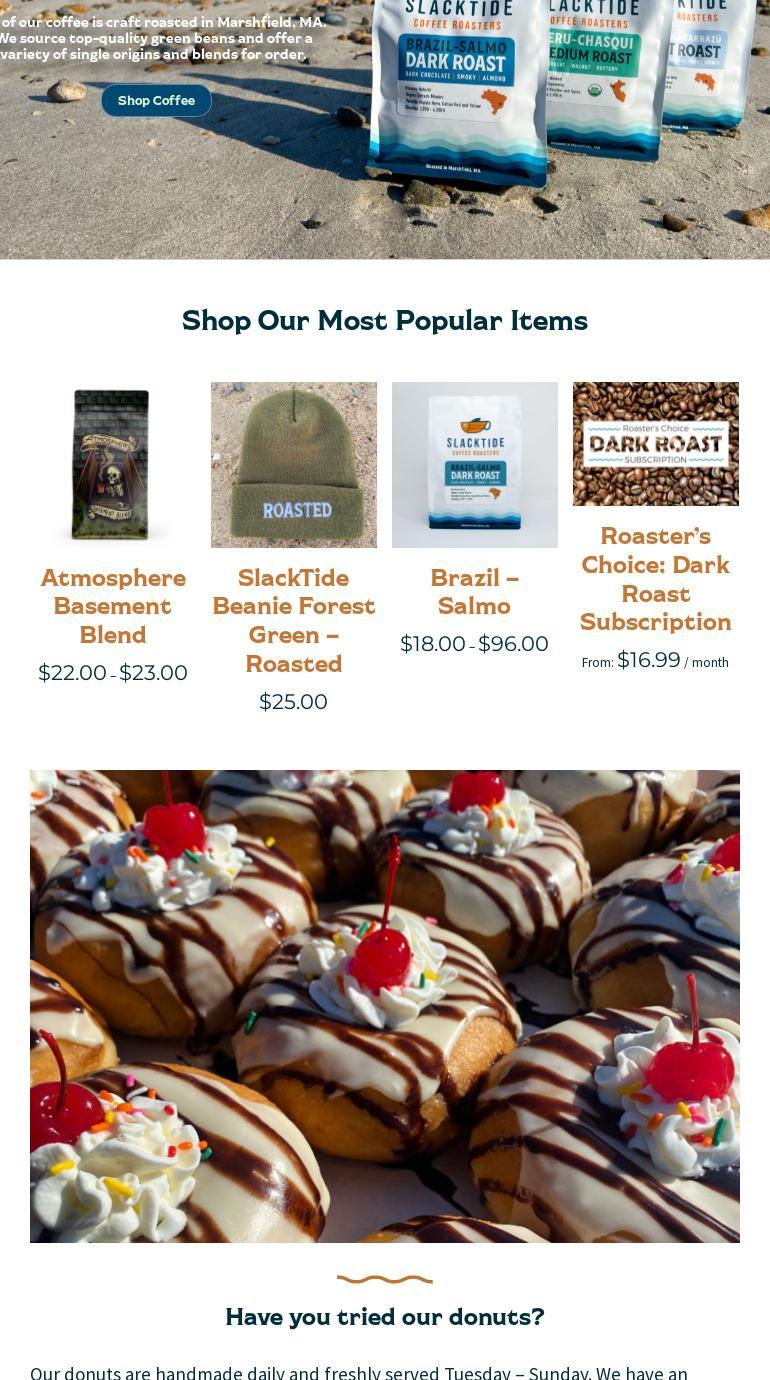
Task: Tap the Shop Coffee button
Action: (156, 100)
